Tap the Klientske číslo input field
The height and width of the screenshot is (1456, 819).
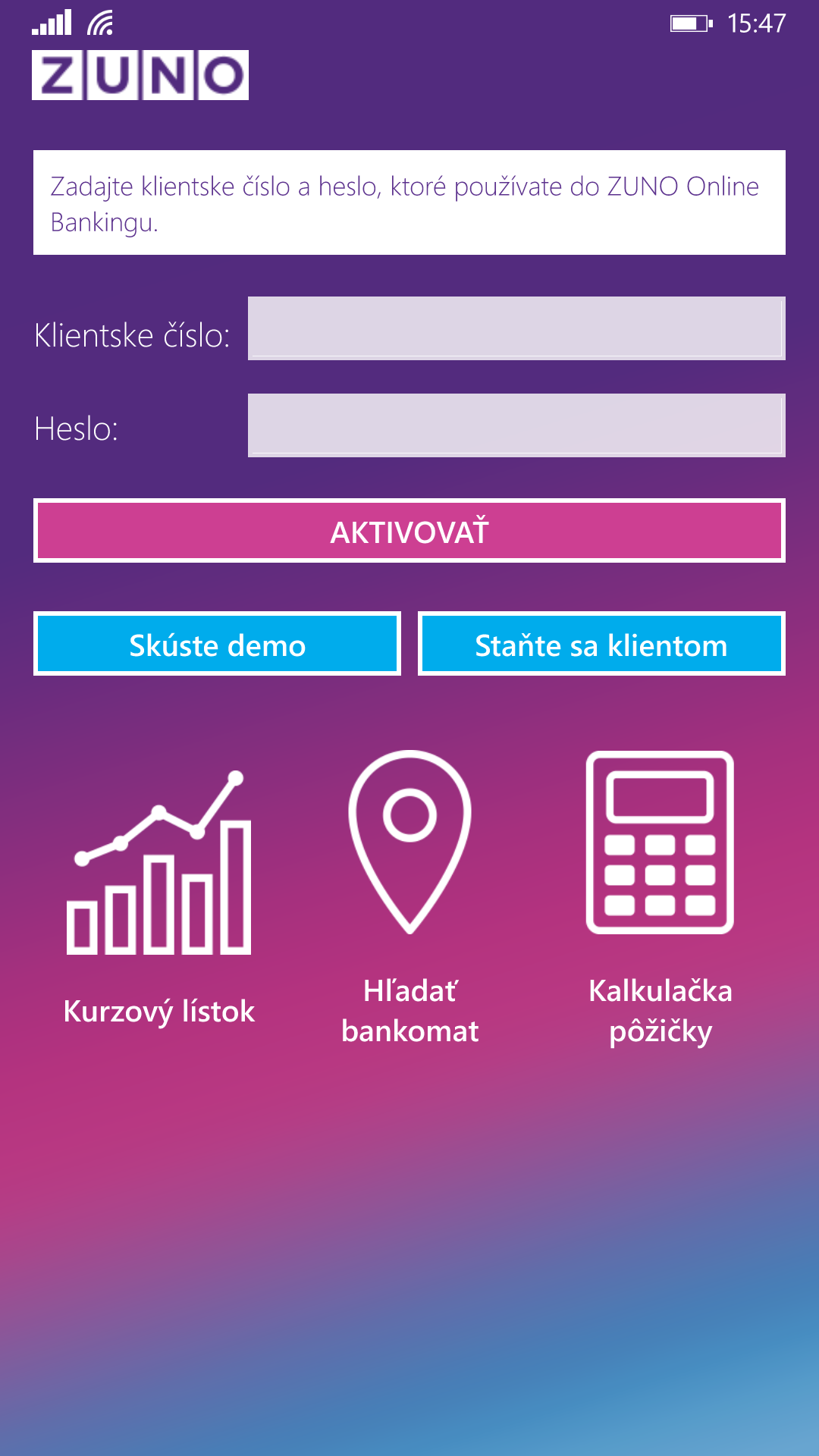click(516, 328)
